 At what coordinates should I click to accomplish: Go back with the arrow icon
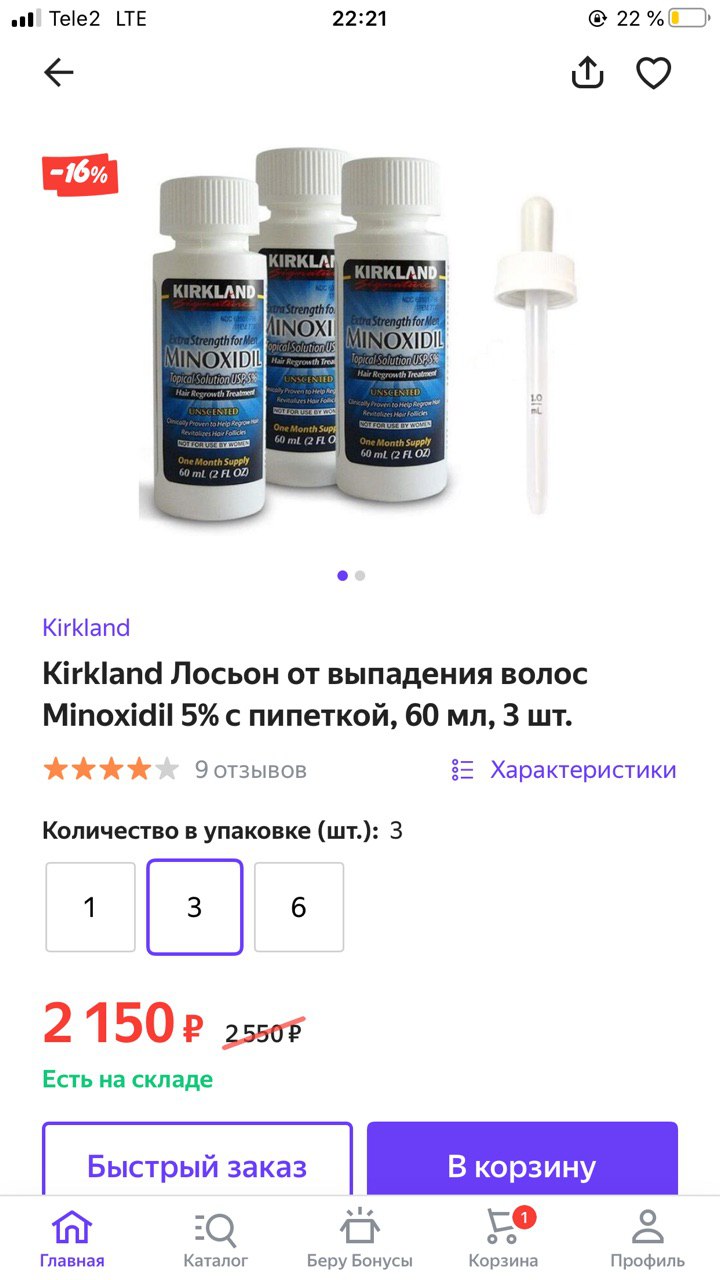59,73
